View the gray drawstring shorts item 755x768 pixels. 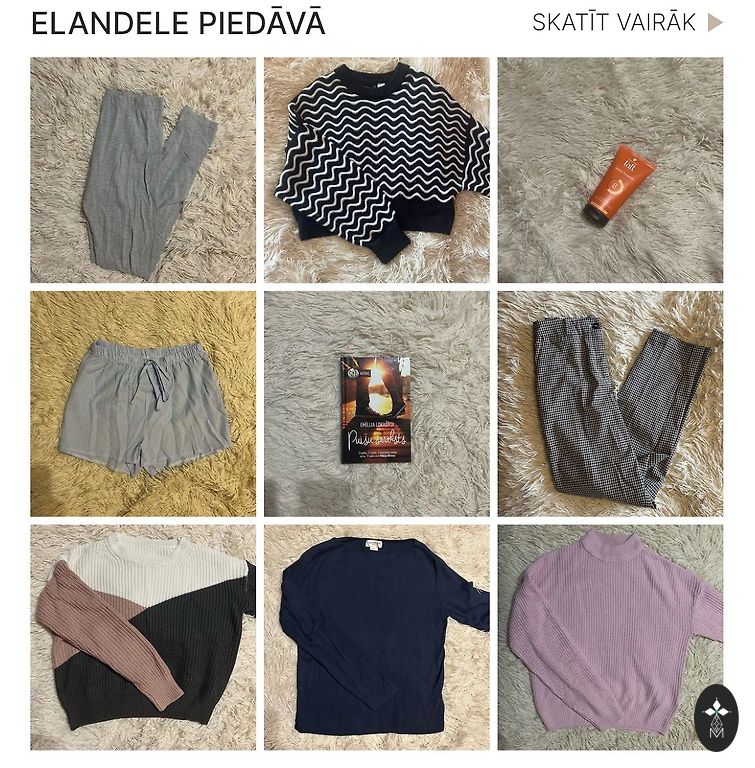(x=143, y=404)
